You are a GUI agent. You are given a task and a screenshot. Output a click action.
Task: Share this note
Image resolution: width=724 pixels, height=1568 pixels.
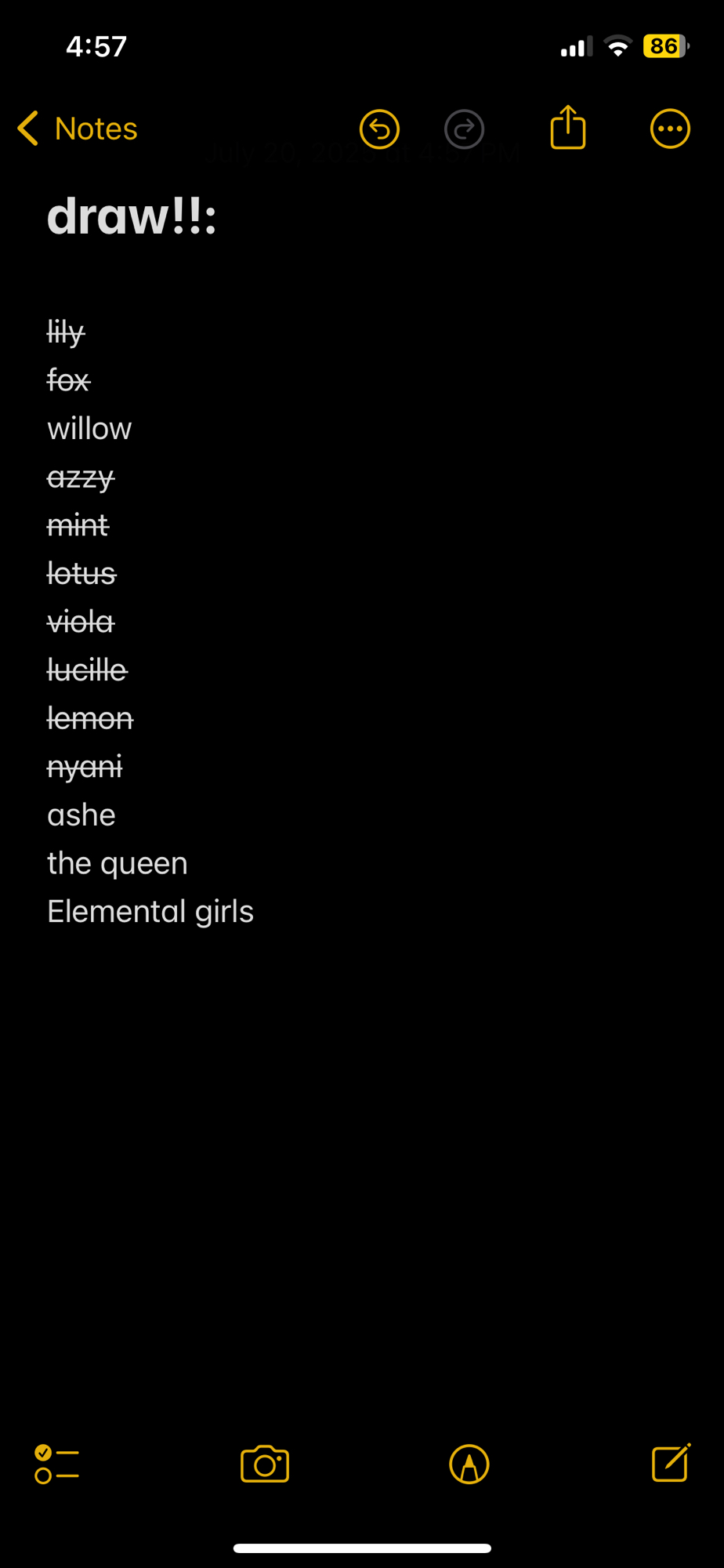click(568, 128)
